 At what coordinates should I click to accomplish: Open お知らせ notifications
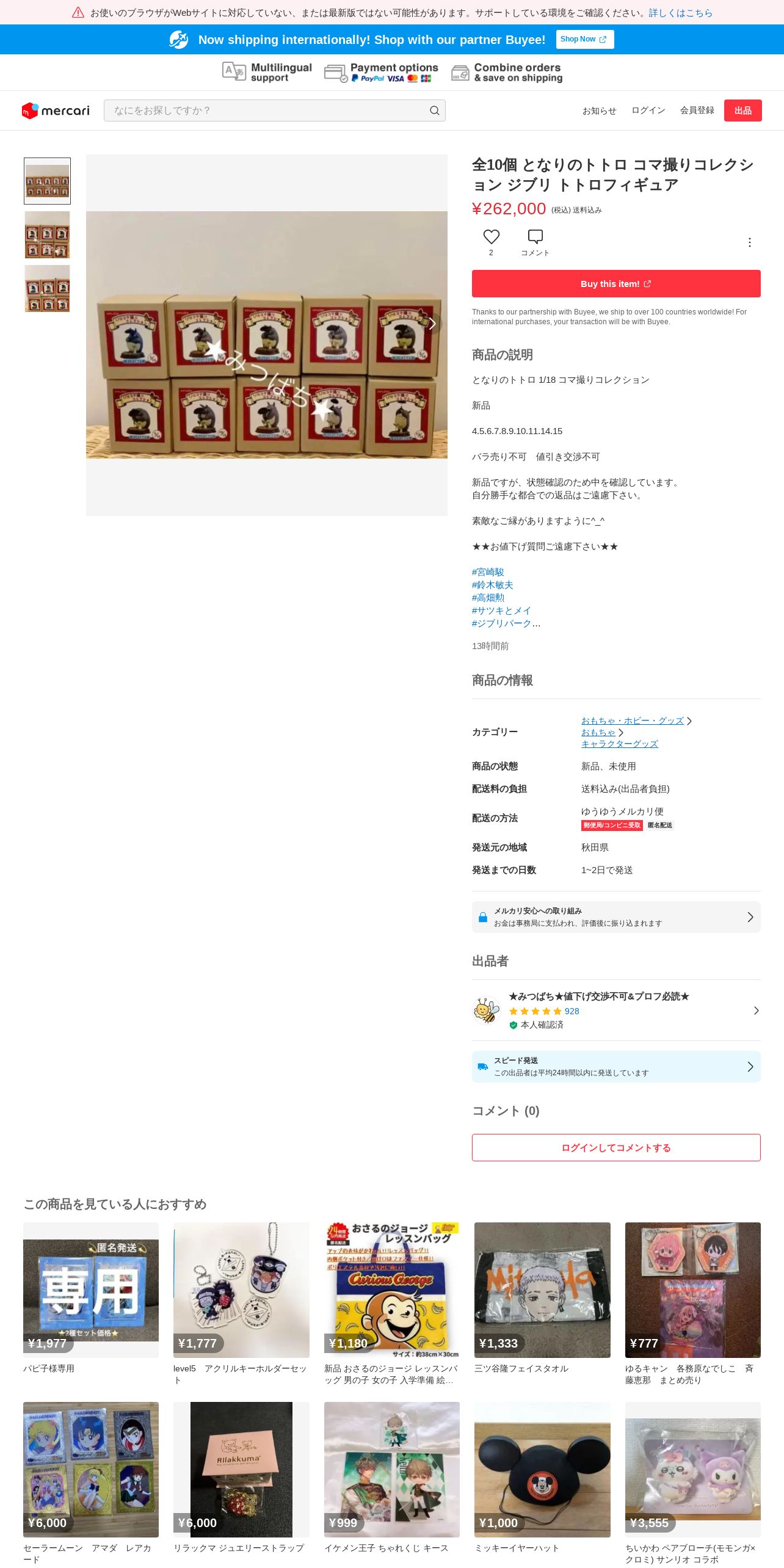coord(599,111)
